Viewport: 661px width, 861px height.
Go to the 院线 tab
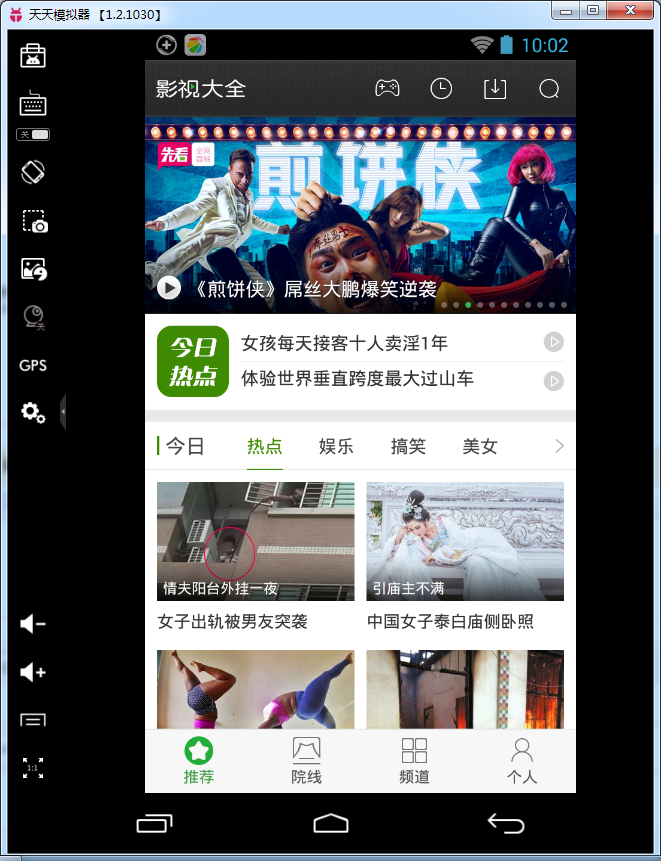(x=306, y=762)
